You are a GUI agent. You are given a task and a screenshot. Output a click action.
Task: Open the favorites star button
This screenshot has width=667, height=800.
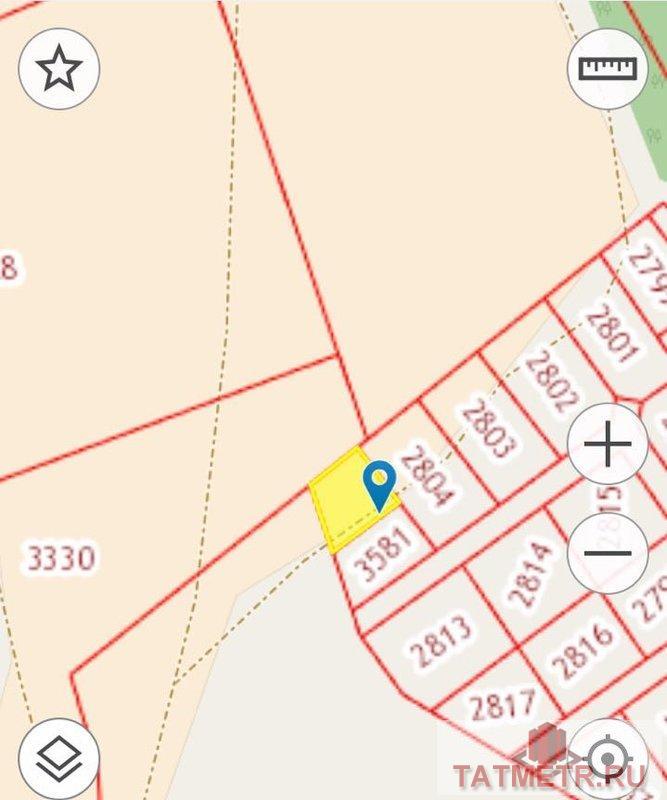(x=59, y=69)
